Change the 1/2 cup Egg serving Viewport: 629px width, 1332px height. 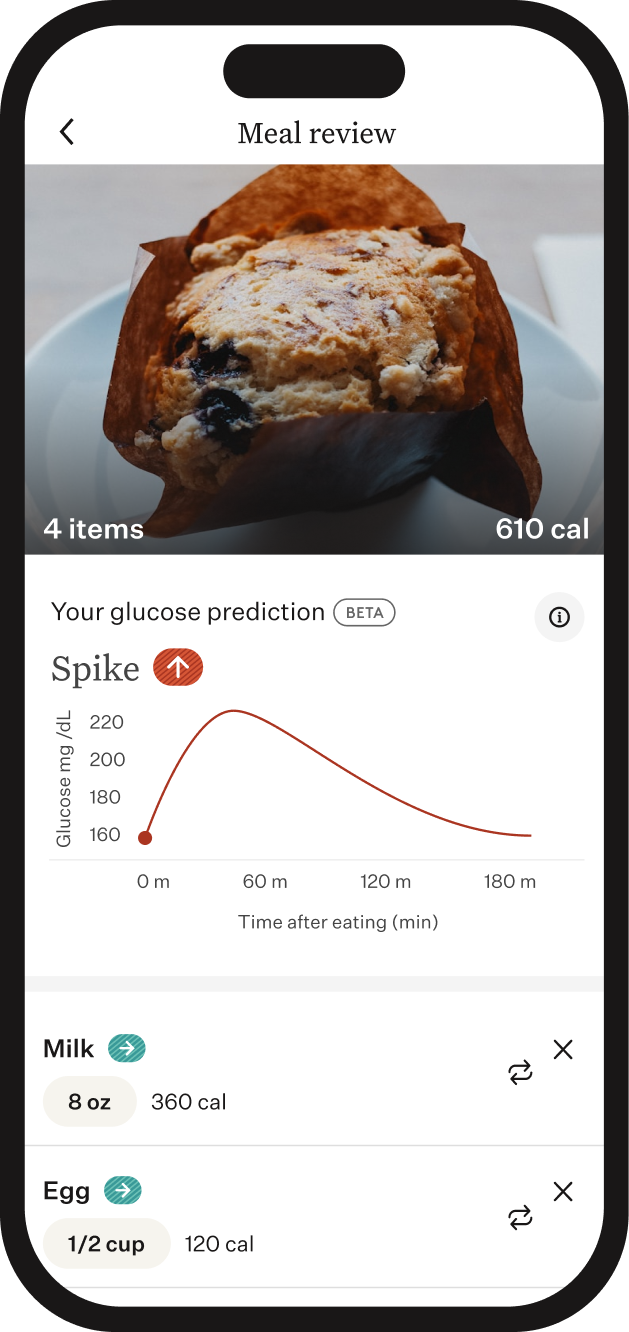(x=106, y=1244)
